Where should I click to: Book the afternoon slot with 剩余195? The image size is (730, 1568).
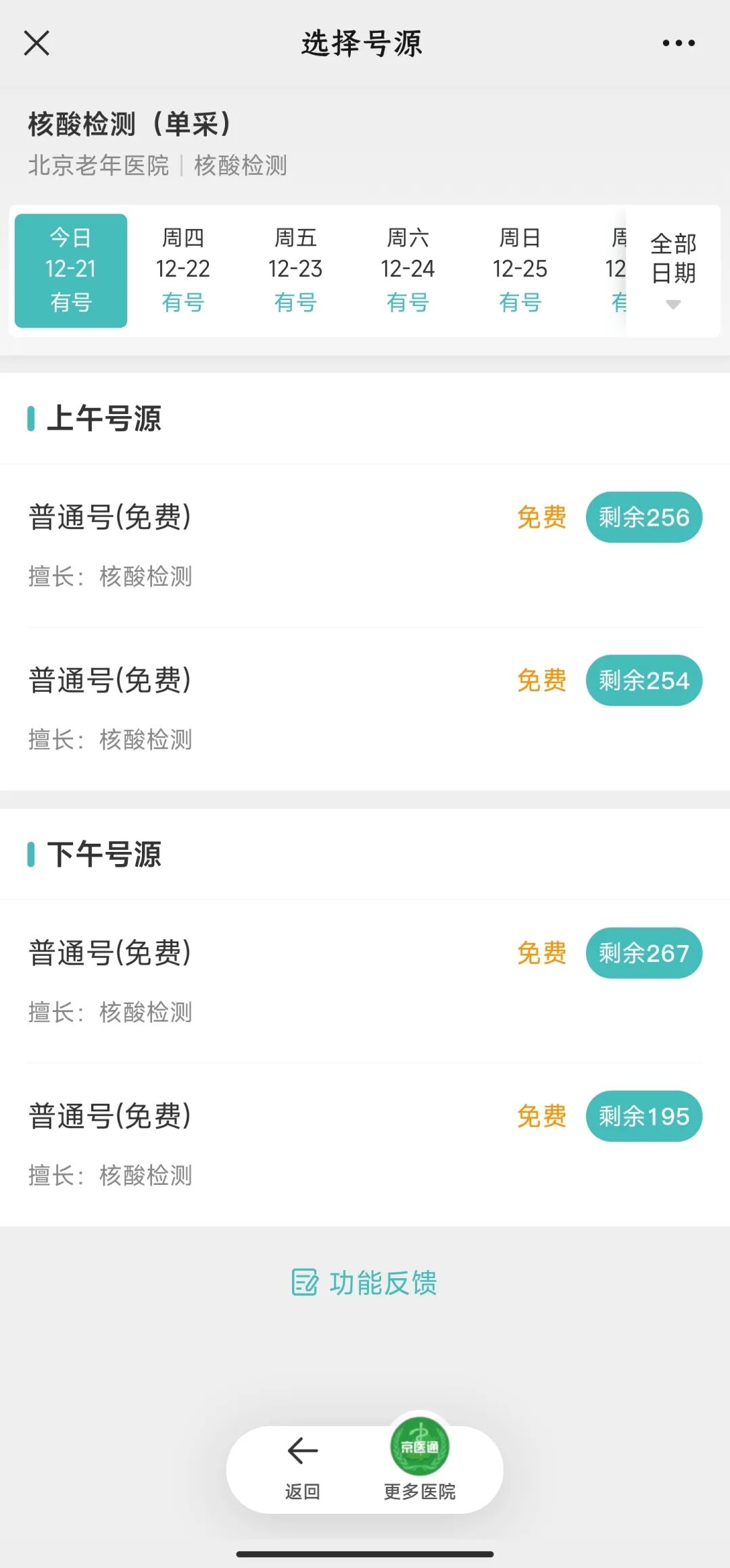click(x=643, y=1116)
